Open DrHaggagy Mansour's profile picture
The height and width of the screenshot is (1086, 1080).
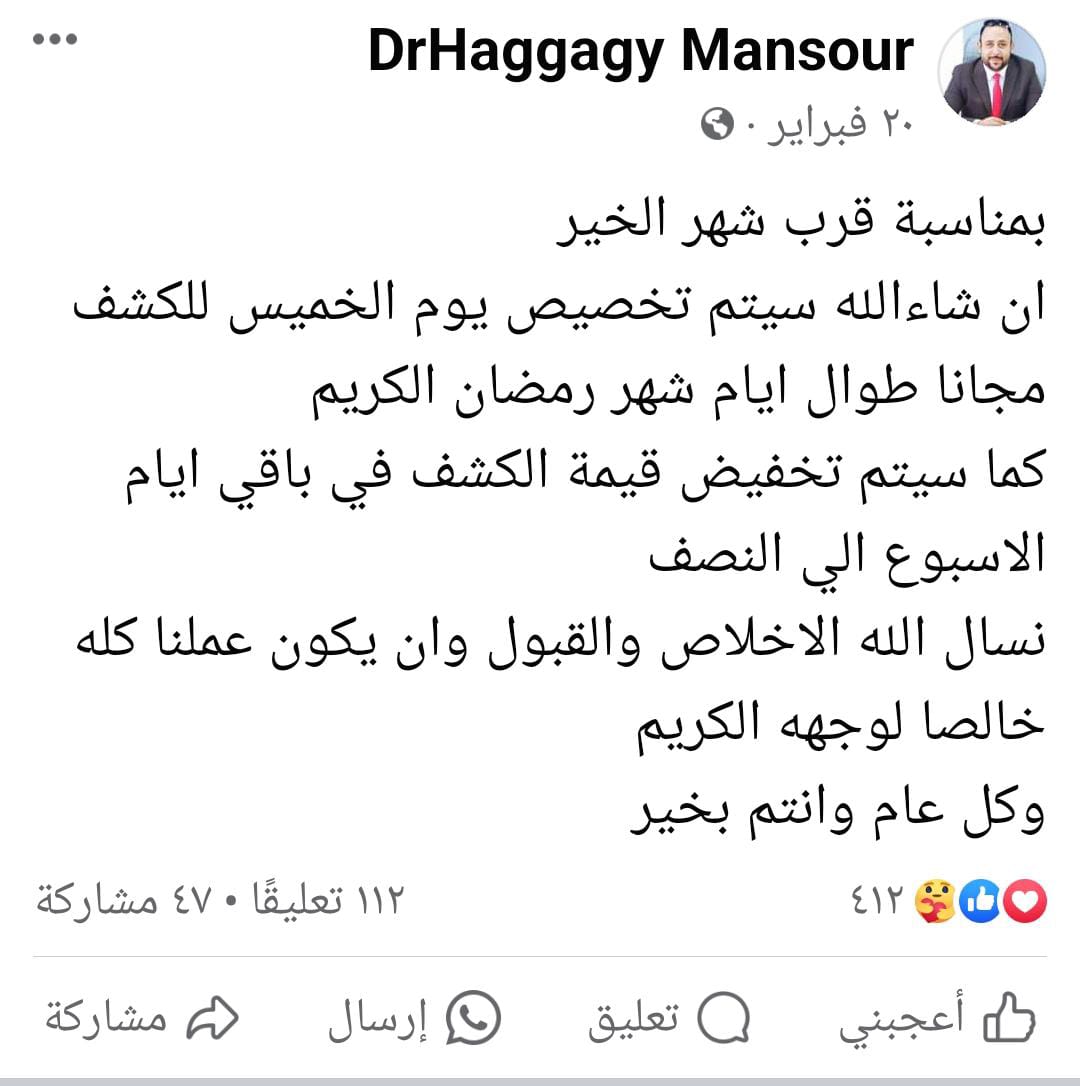click(x=992, y=71)
